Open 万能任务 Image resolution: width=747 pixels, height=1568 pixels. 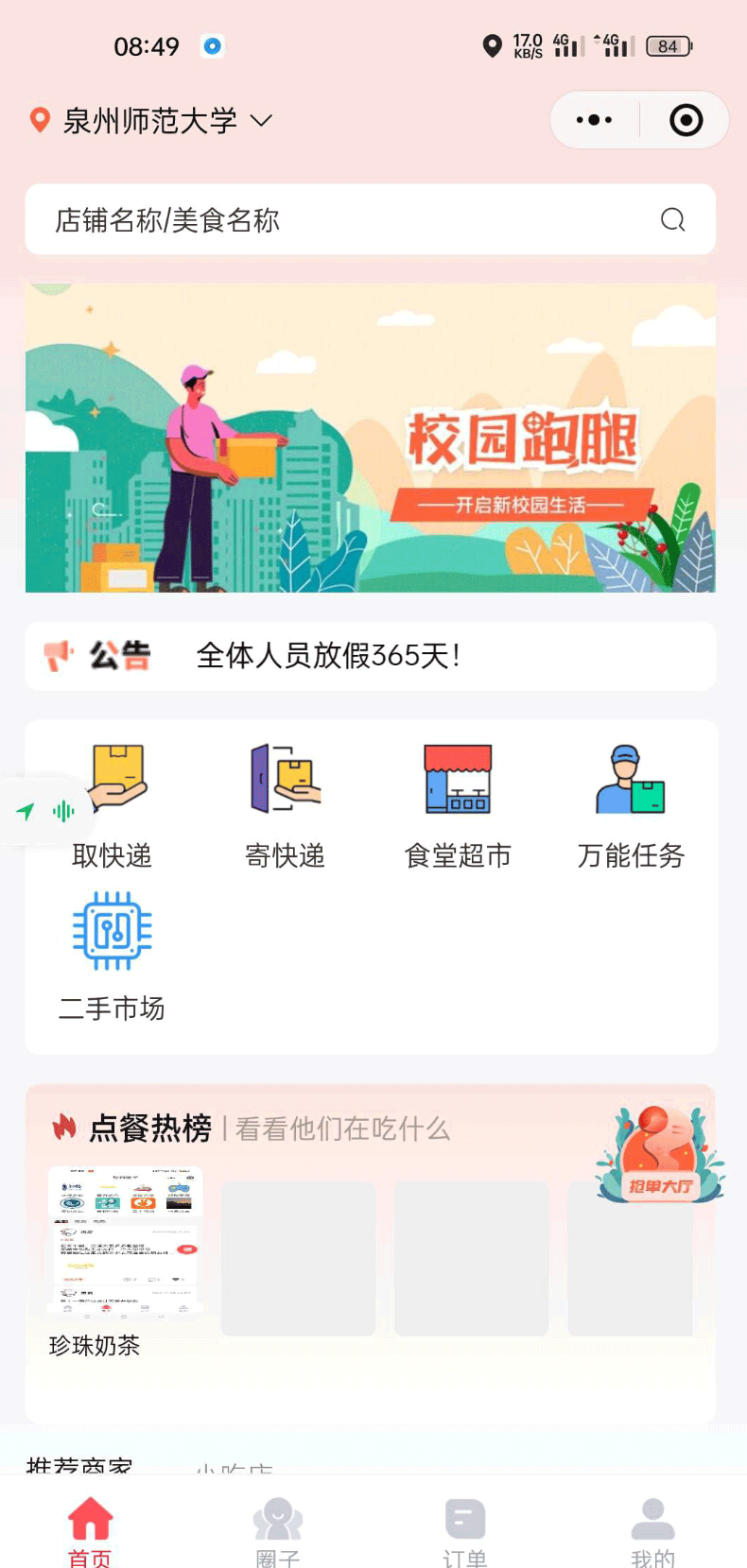click(x=631, y=805)
